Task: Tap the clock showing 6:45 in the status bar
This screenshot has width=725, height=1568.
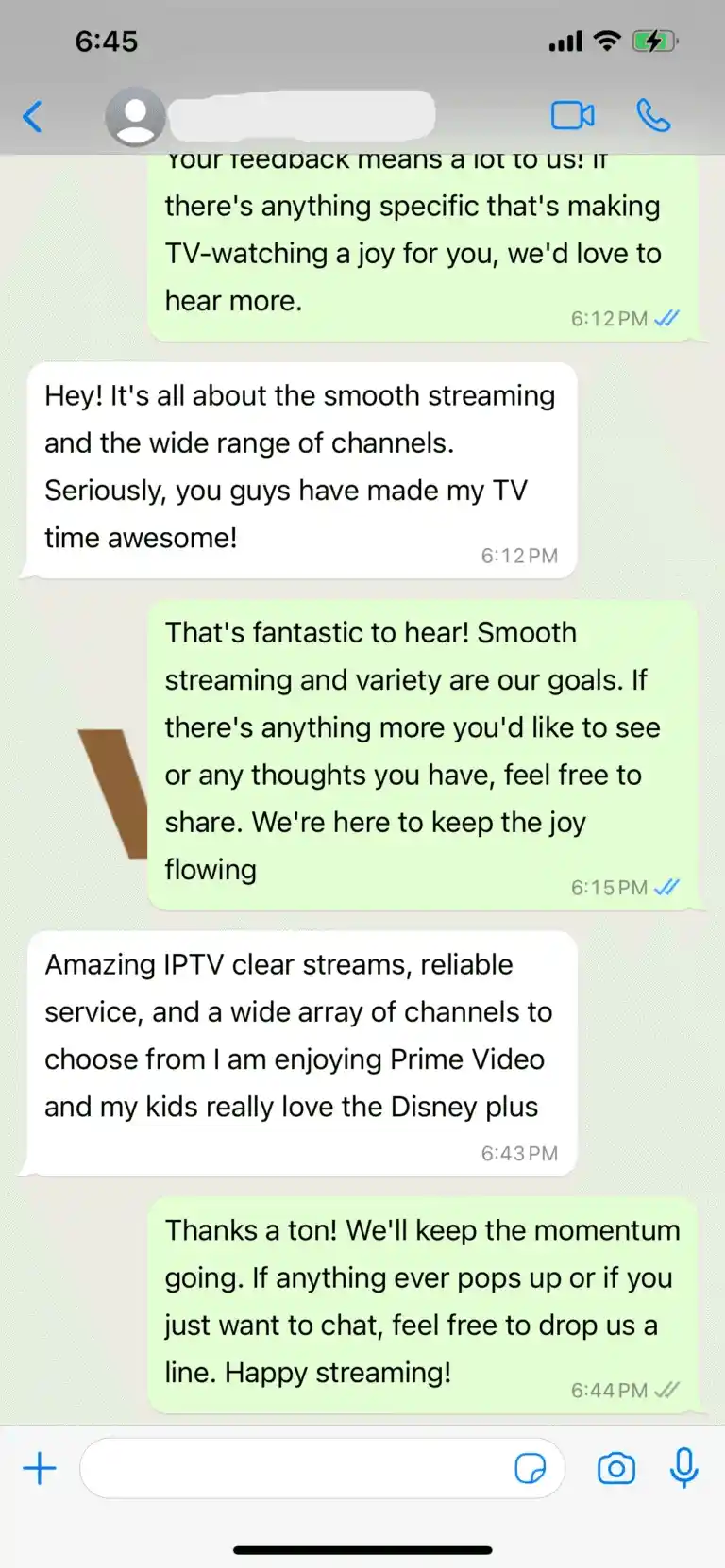Action: coord(107,41)
